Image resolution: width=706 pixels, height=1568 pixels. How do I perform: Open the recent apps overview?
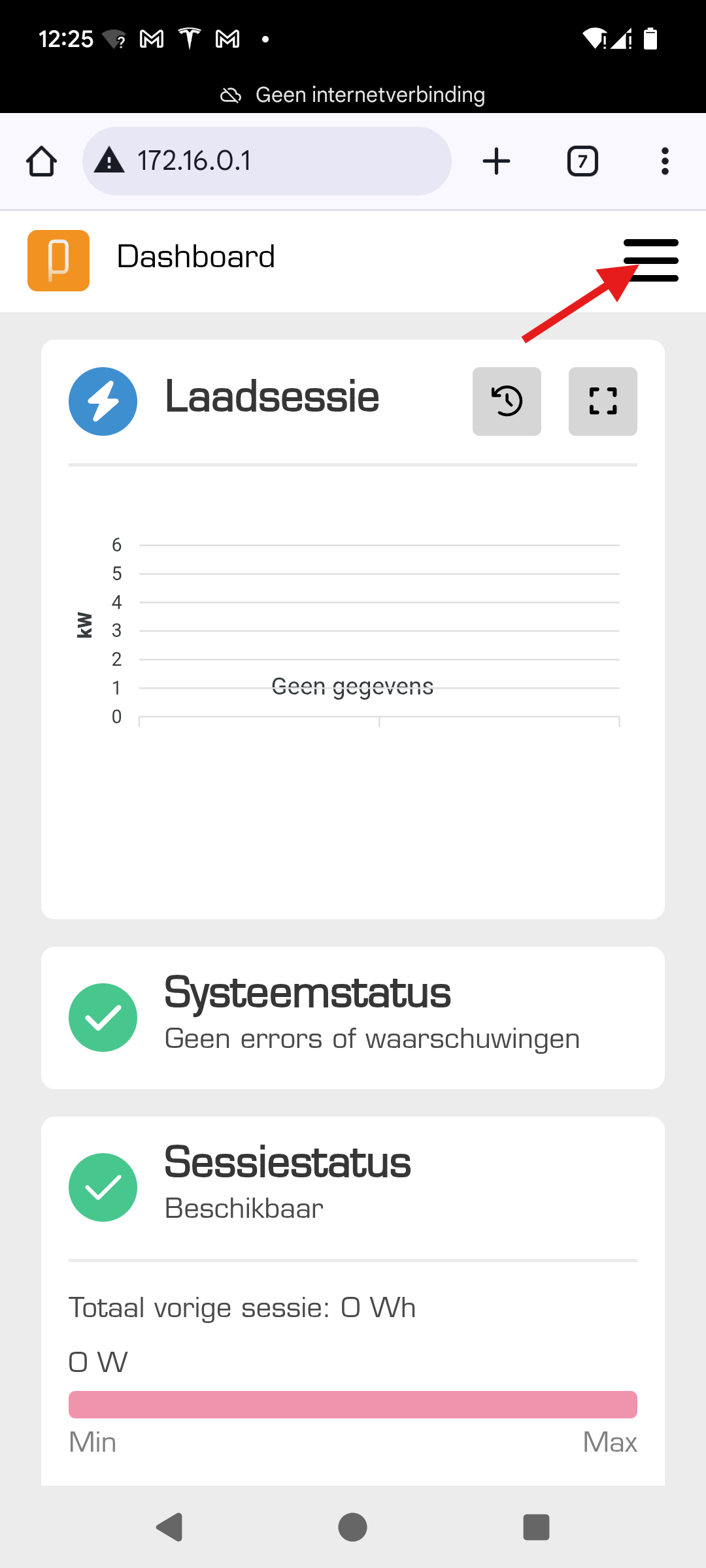coord(536,1527)
